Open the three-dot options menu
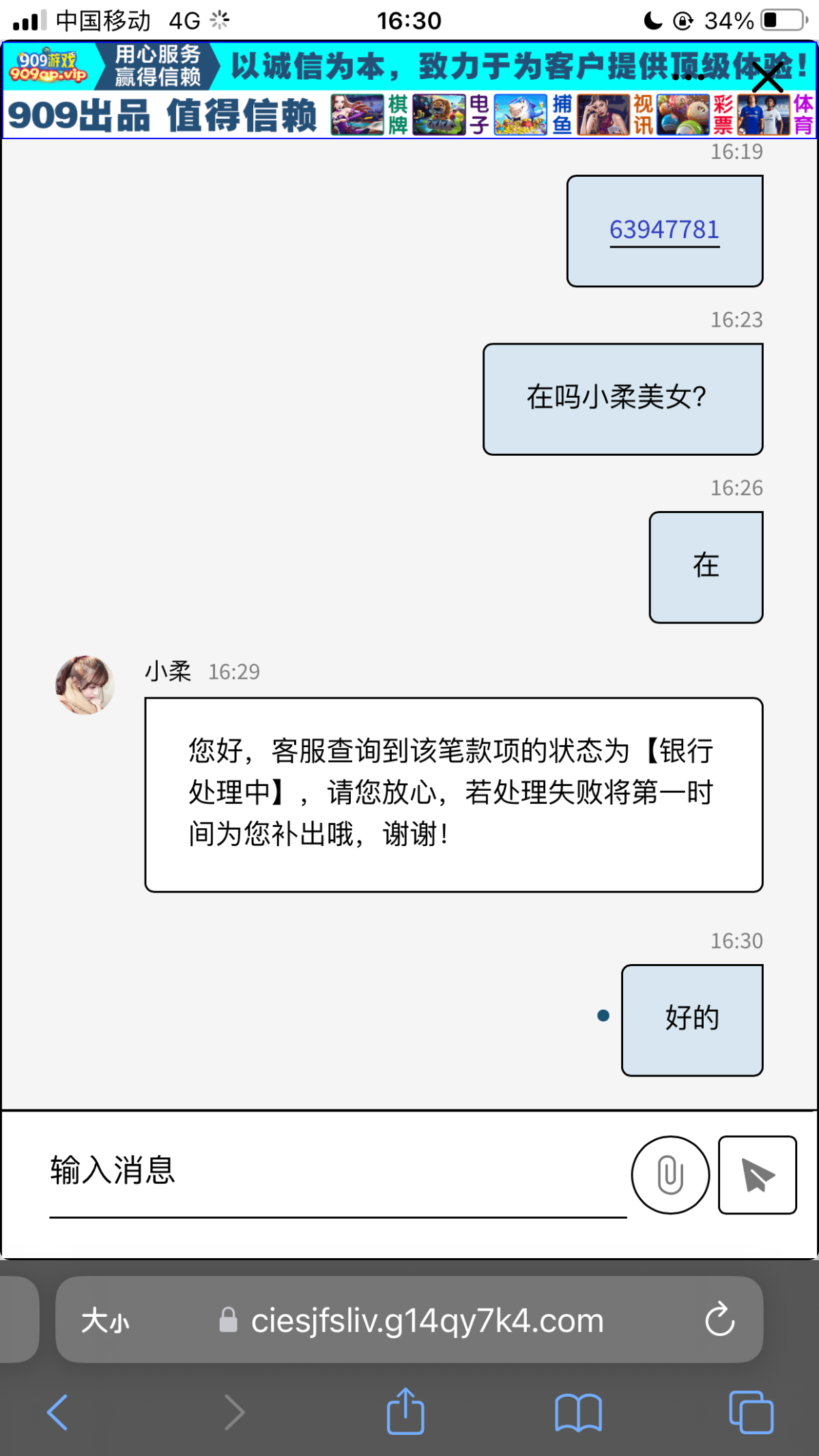 (688, 77)
